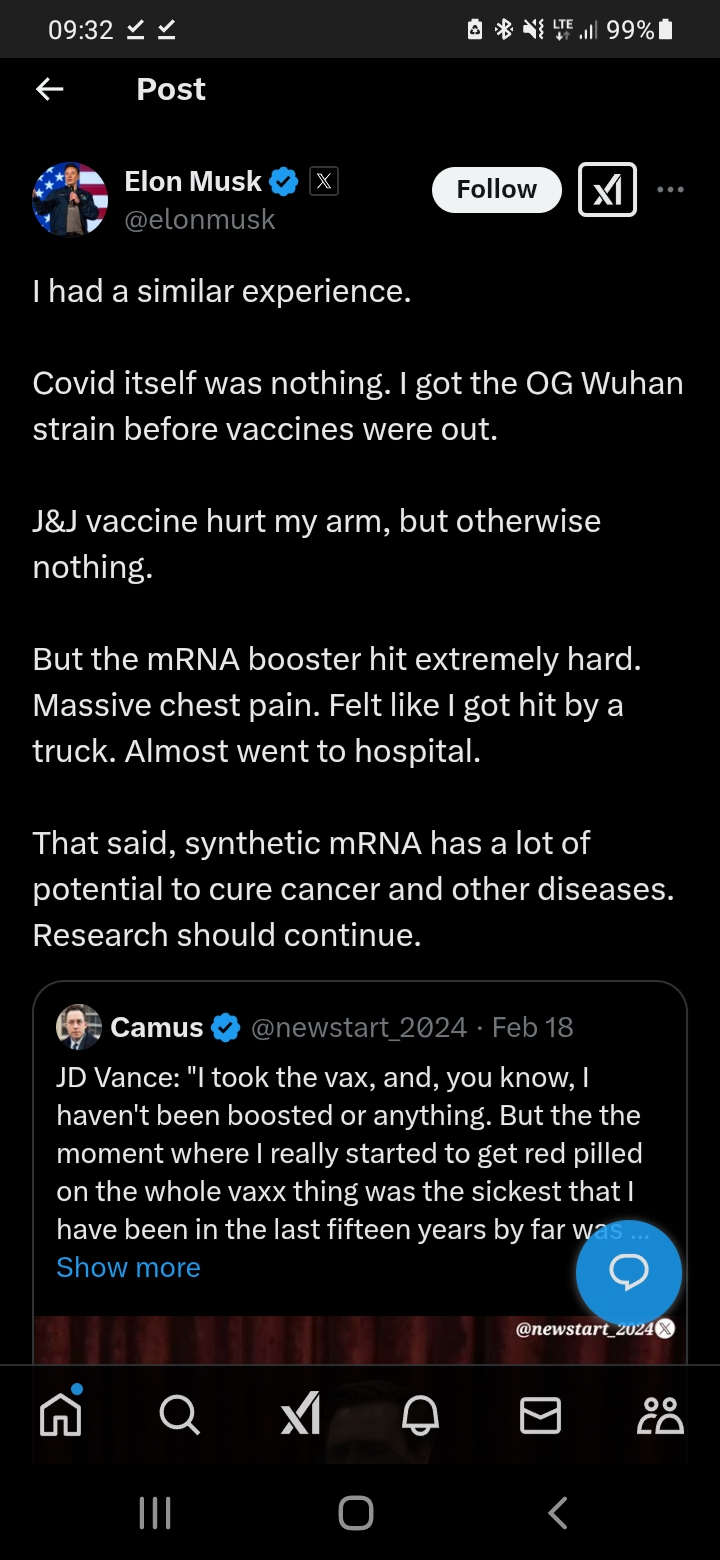Tap the system home button
The width and height of the screenshot is (720, 1560).
coord(356,1513)
